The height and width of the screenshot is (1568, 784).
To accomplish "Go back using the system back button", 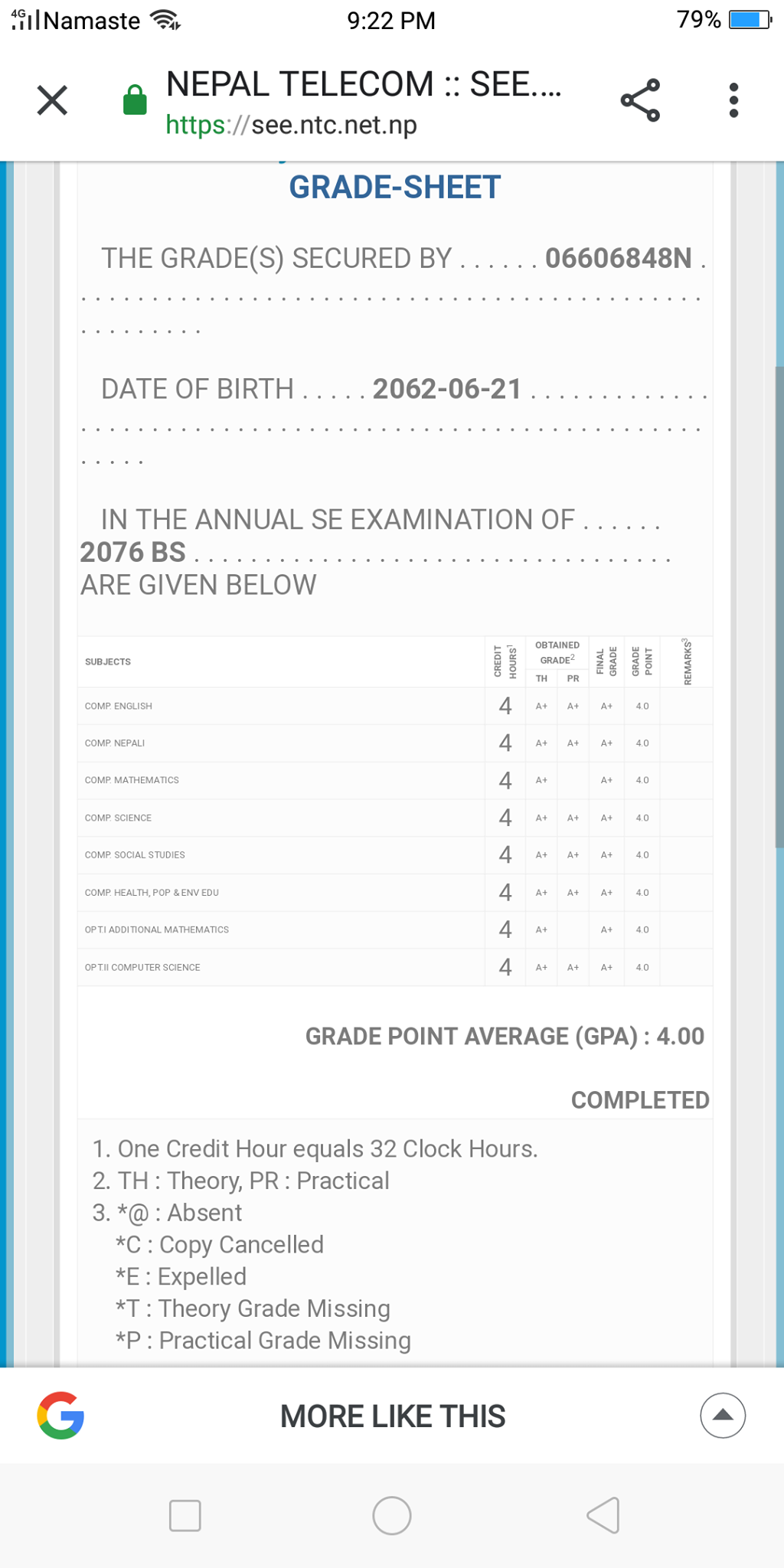I will [603, 1515].
